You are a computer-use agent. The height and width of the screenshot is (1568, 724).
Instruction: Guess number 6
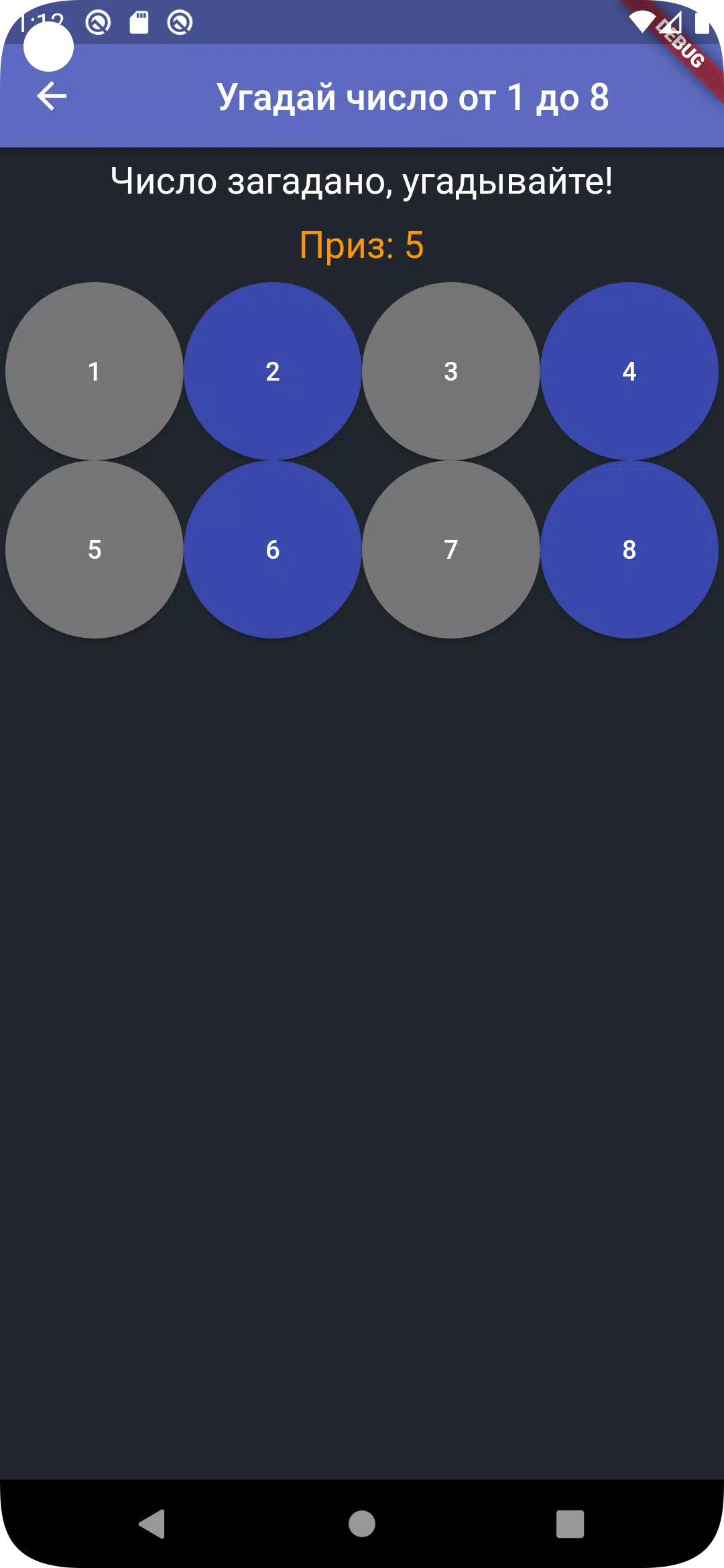tap(273, 549)
